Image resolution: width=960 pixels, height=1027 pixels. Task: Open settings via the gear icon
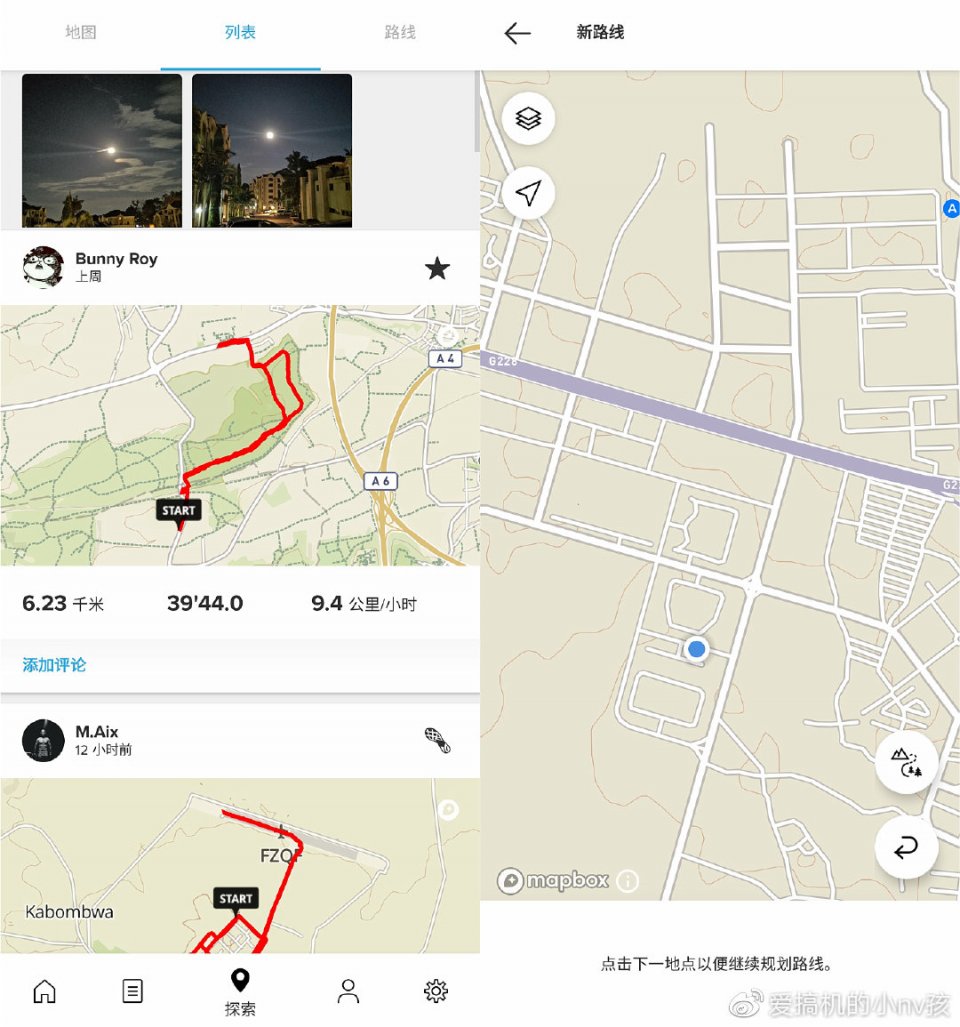[436, 990]
